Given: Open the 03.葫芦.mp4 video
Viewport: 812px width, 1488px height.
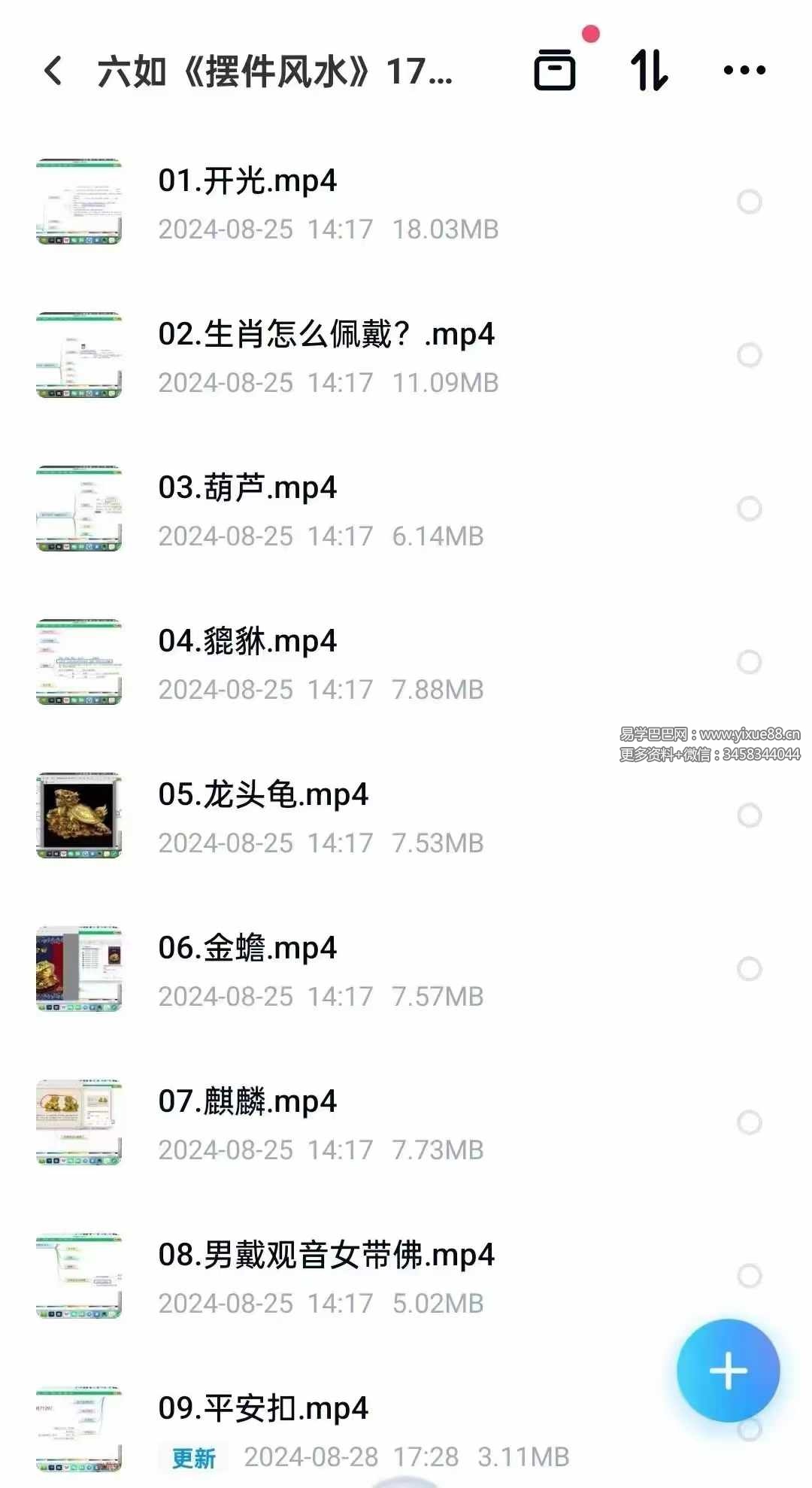Looking at the screenshot, I should pos(247,488).
